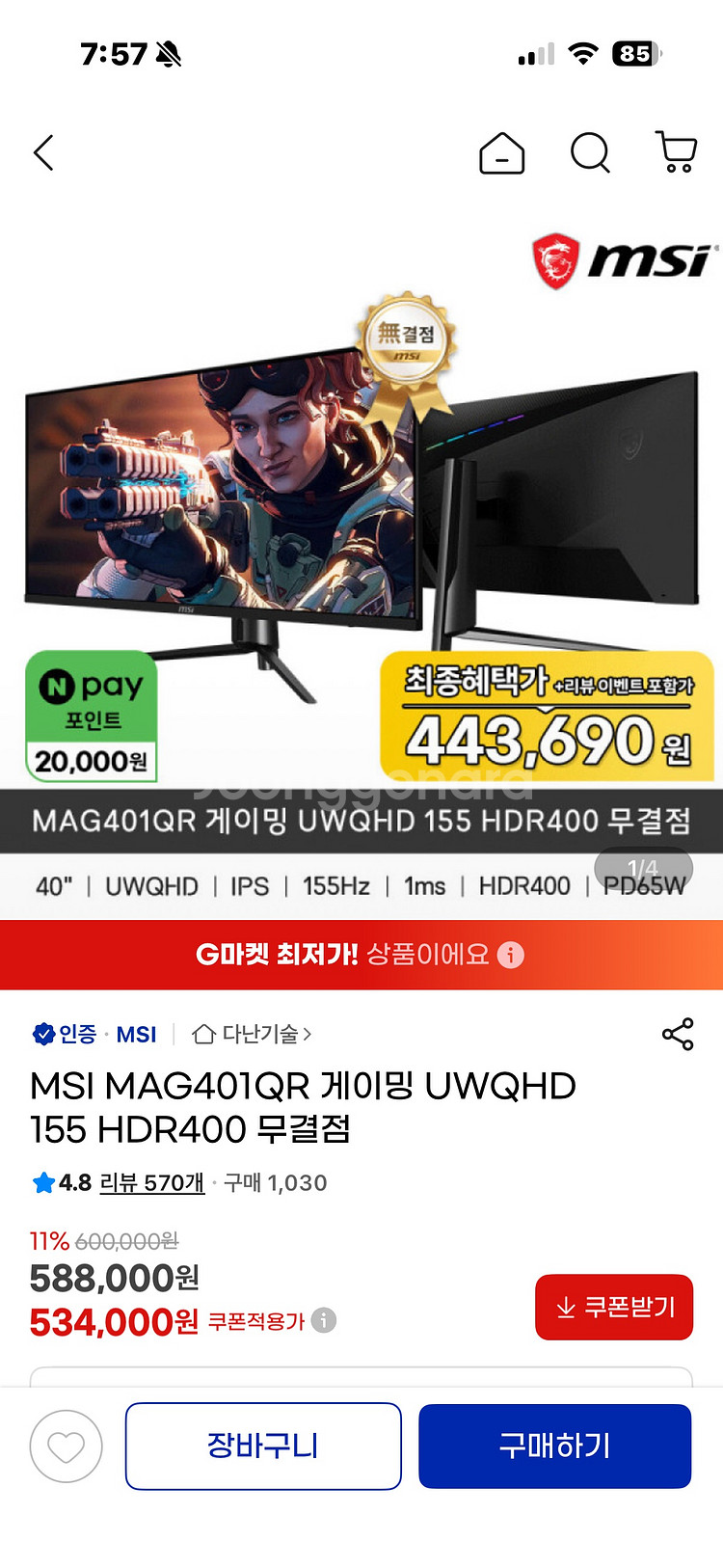Open the MSI brand link
This screenshot has height=1568, width=723.
pyautogui.click(x=136, y=1035)
